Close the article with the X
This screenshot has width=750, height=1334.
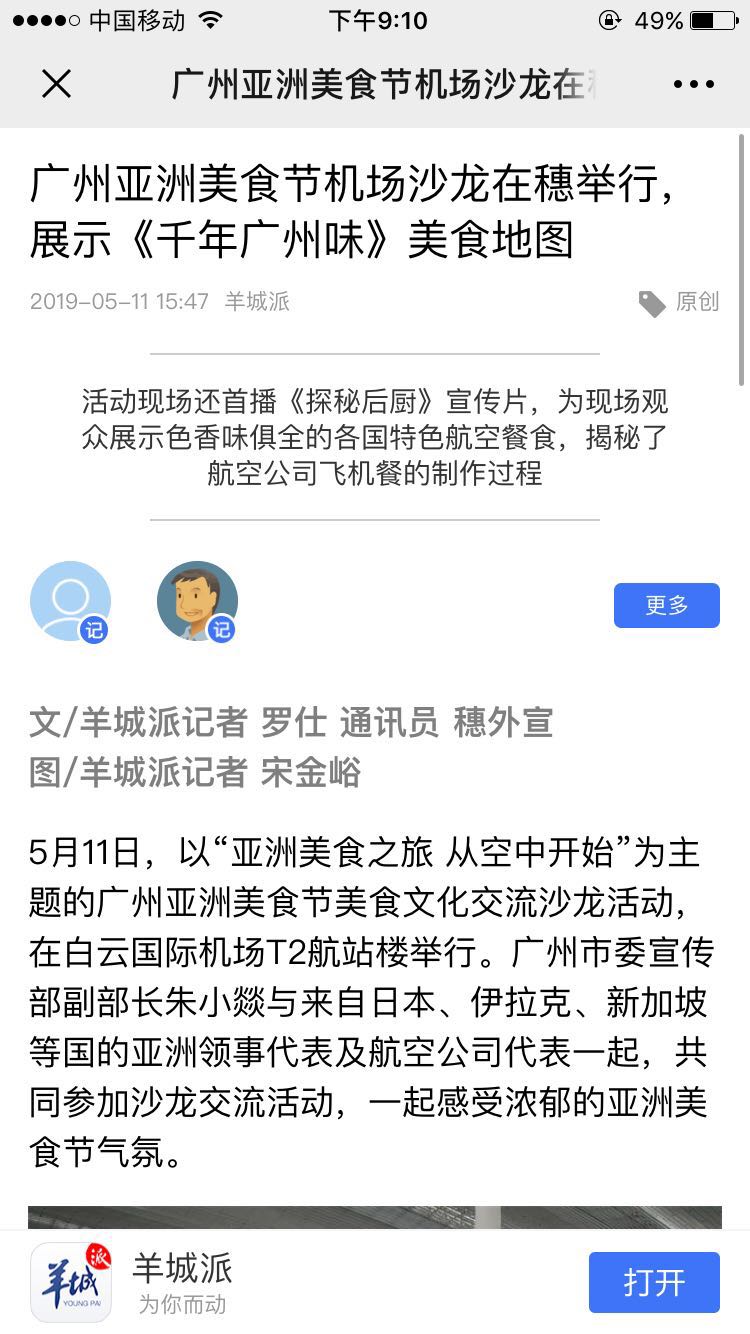click(57, 84)
